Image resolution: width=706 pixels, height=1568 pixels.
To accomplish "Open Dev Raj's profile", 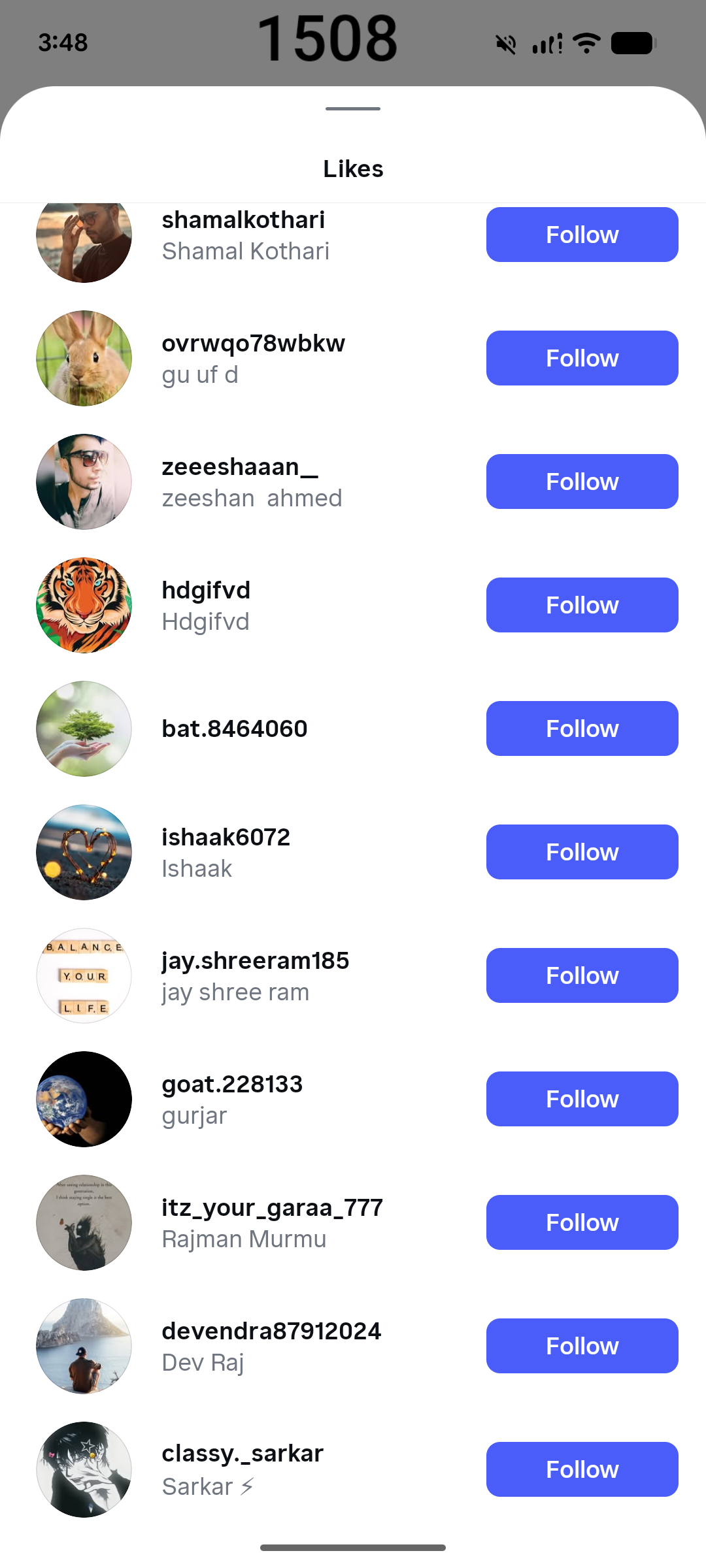I will pyautogui.click(x=271, y=1347).
